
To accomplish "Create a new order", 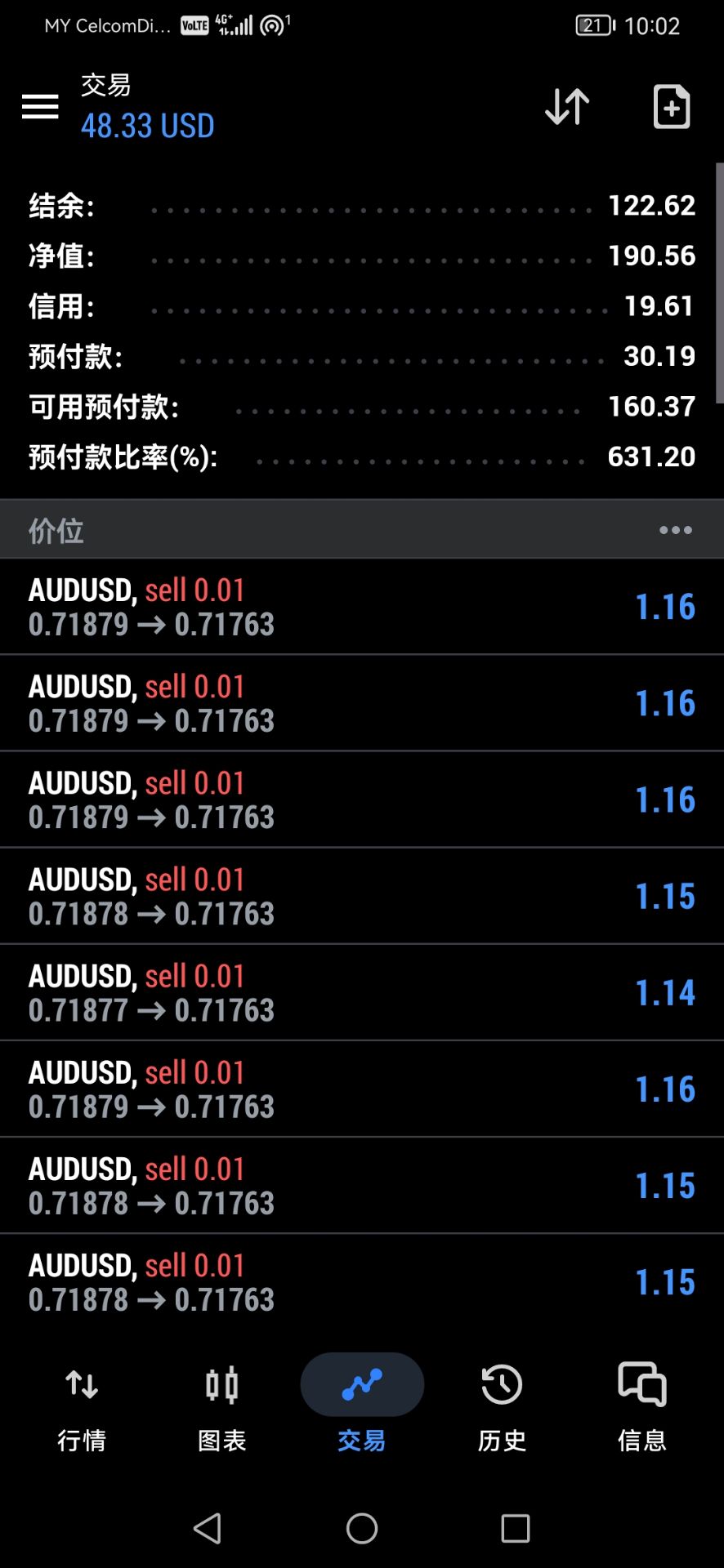I will coord(672,106).
